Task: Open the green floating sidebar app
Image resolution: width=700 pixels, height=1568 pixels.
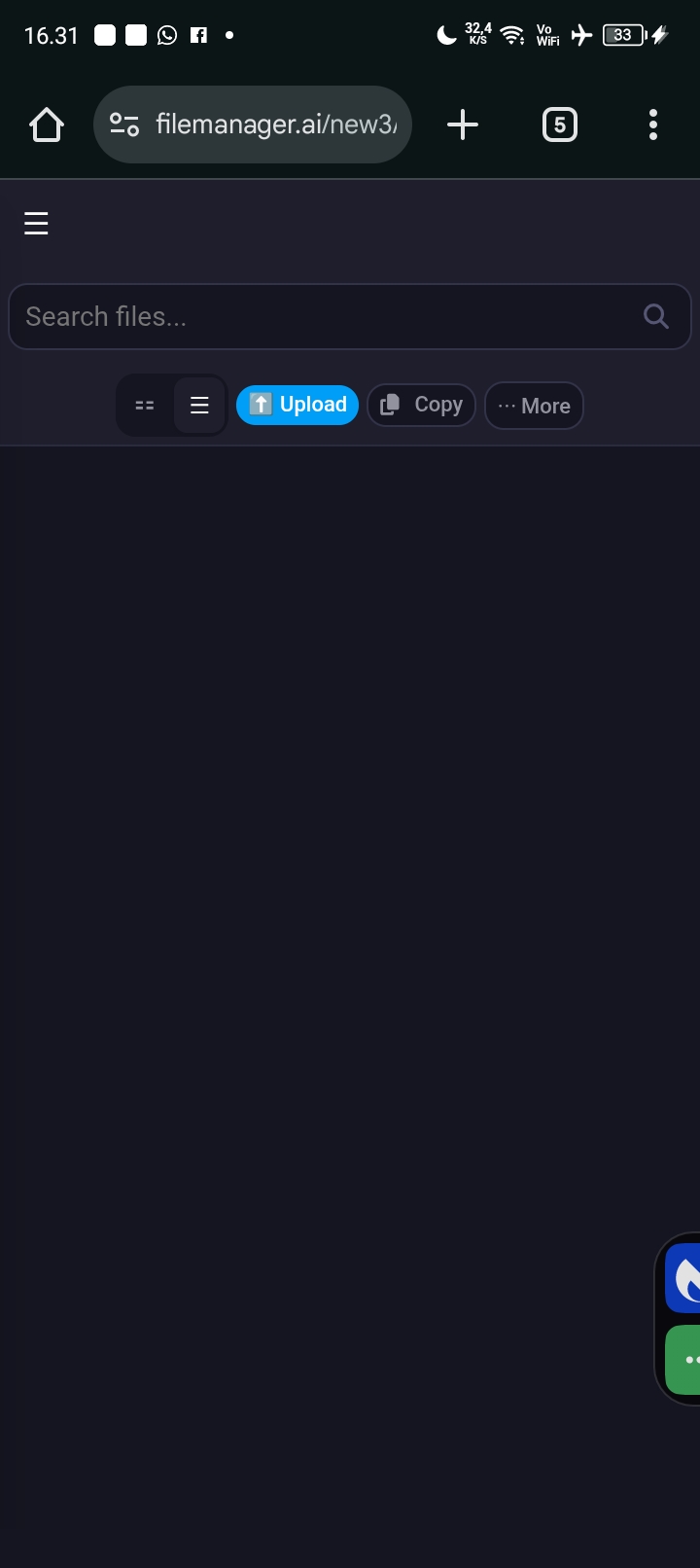Action: [x=684, y=1360]
